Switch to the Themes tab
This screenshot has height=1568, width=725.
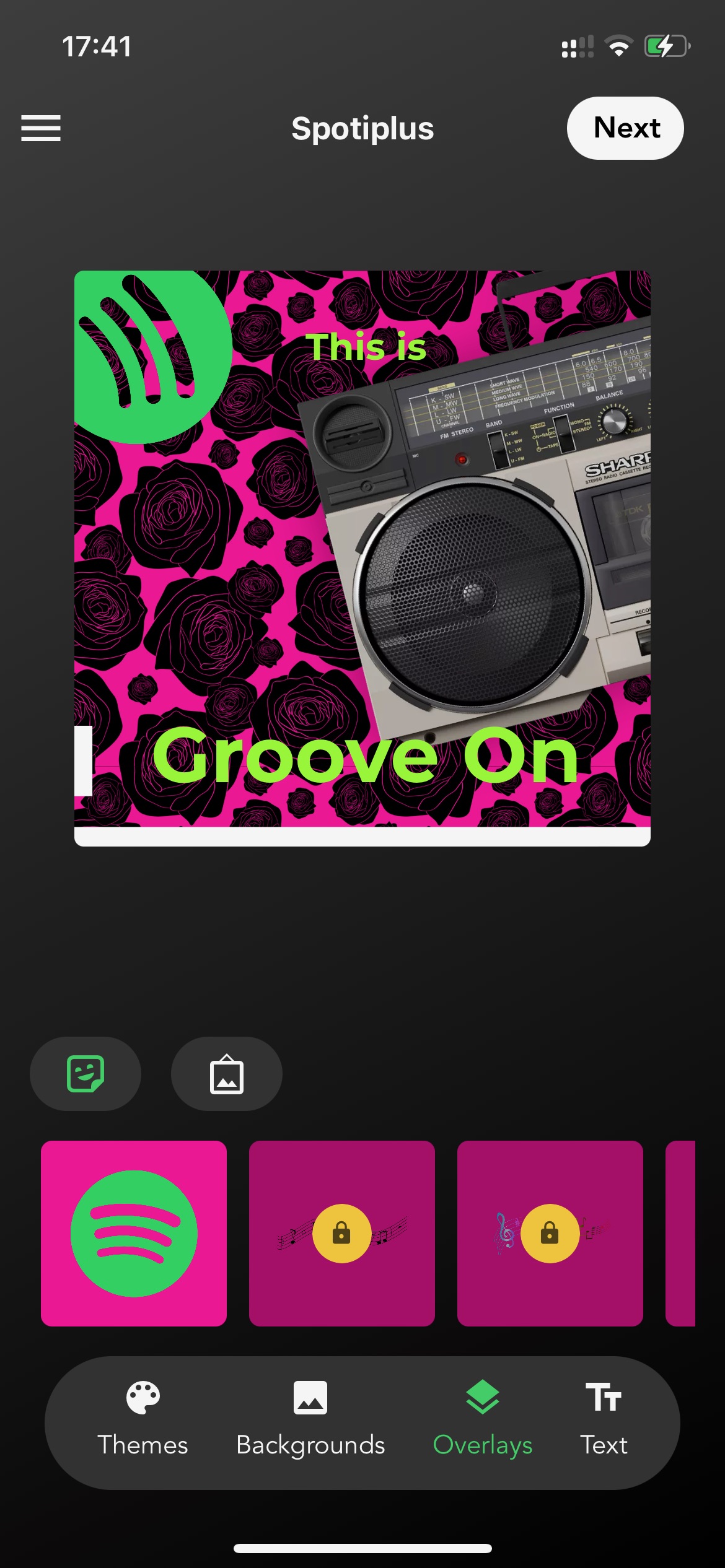coord(143,1419)
